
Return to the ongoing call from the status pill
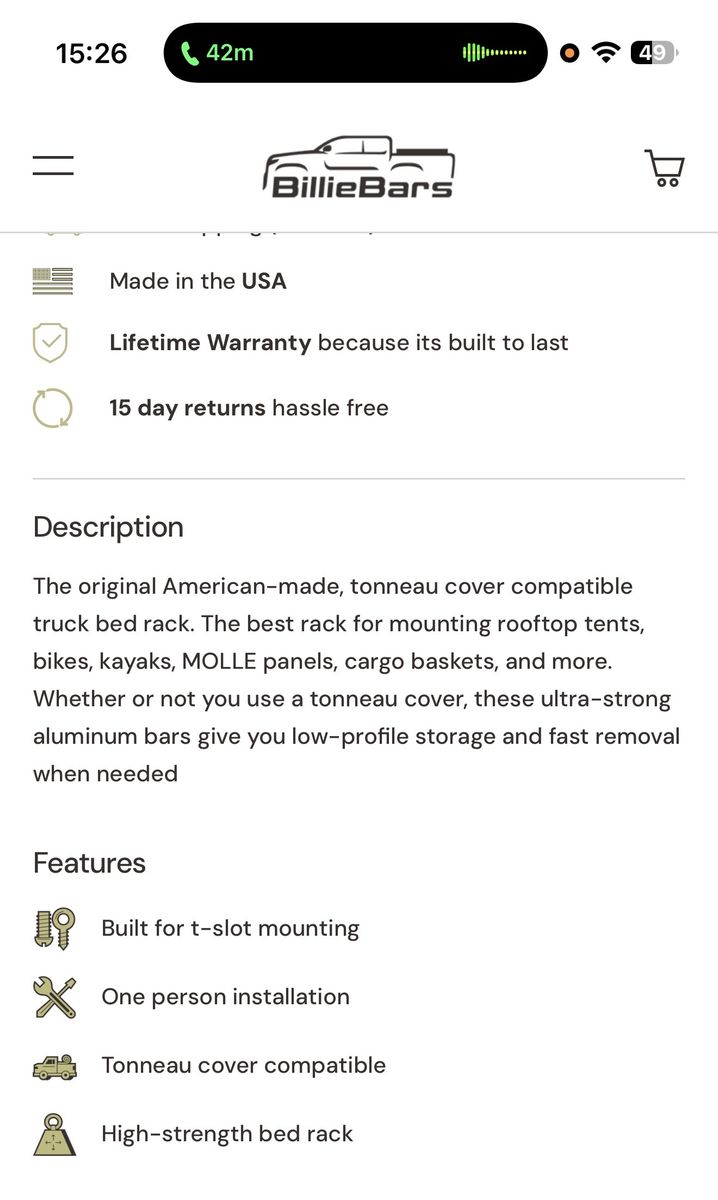tap(355, 53)
